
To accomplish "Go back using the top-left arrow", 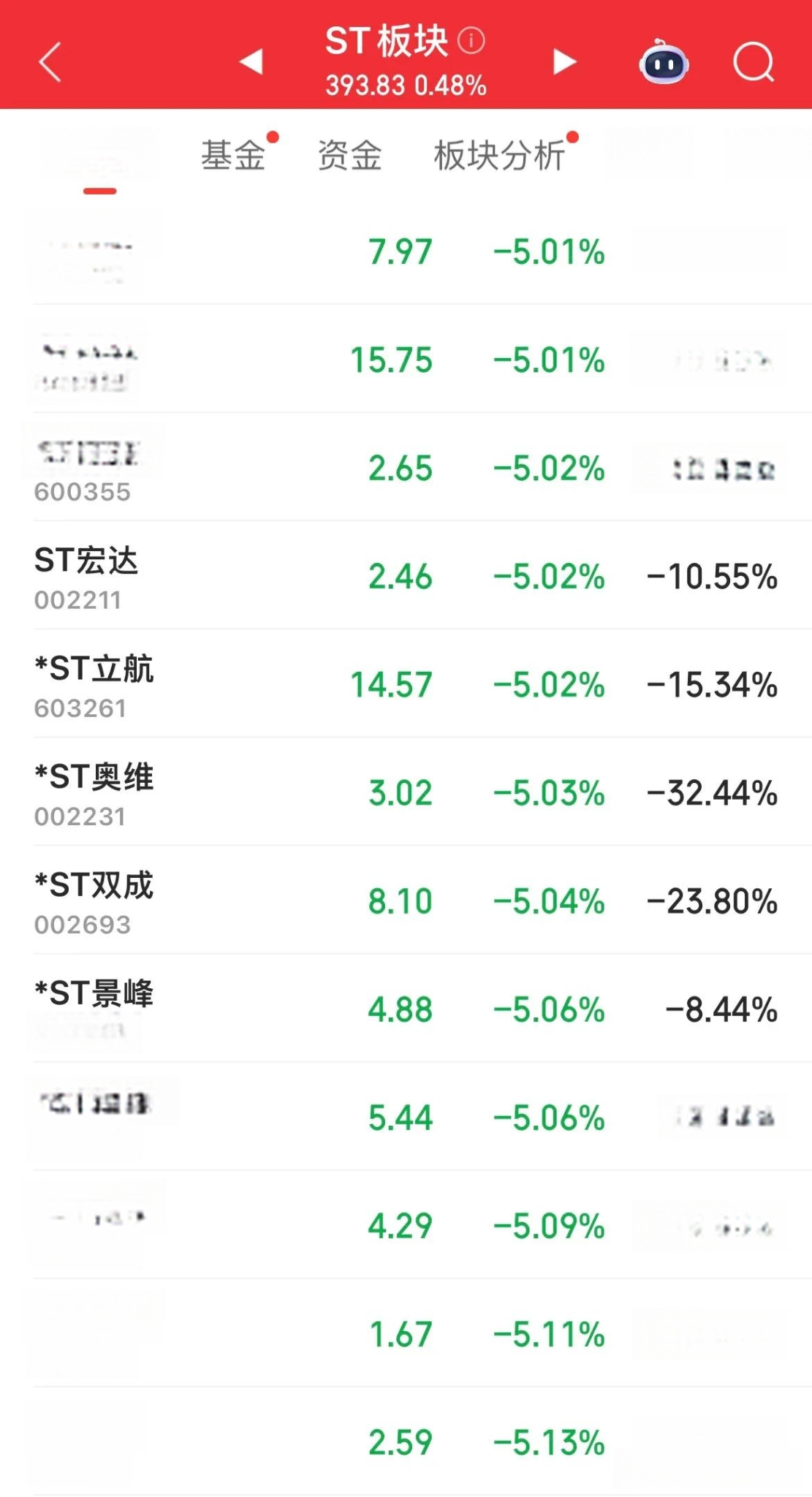I will [50, 62].
